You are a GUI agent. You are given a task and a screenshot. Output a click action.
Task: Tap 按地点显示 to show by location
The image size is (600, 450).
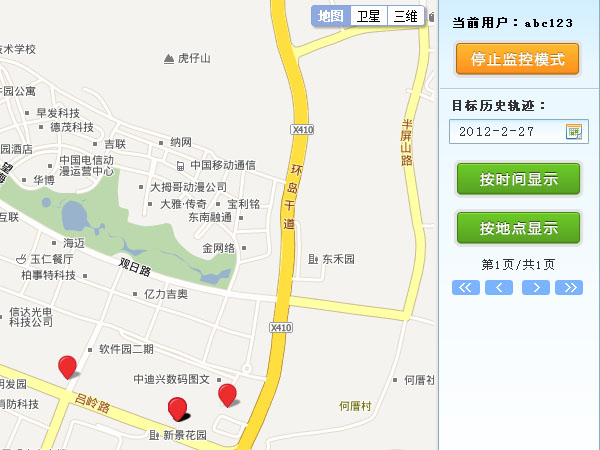(x=518, y=227)
